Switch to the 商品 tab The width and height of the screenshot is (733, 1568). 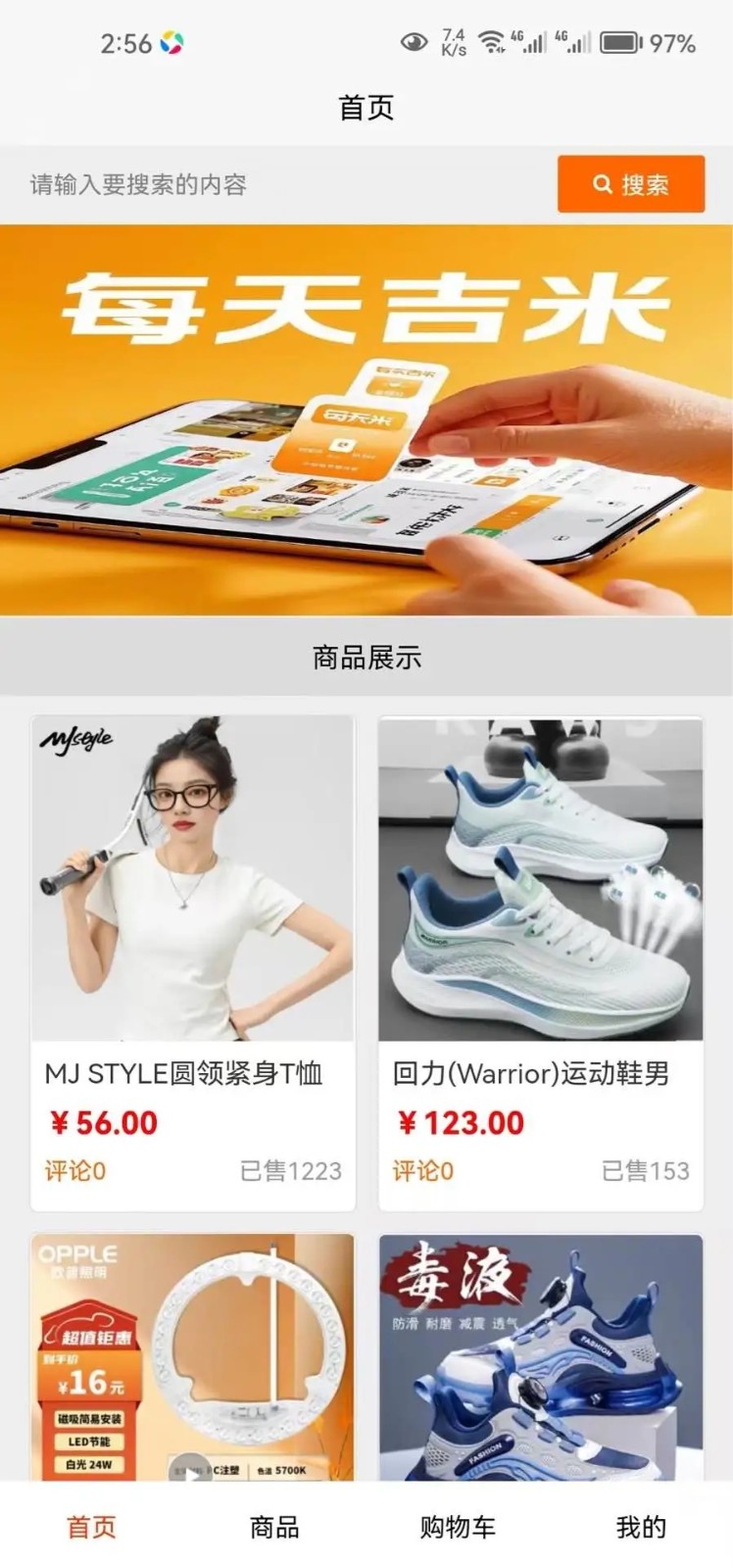(274, 1526)
